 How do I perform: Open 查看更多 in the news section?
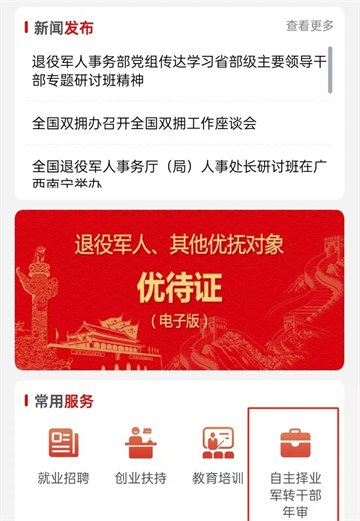[310, 26]
